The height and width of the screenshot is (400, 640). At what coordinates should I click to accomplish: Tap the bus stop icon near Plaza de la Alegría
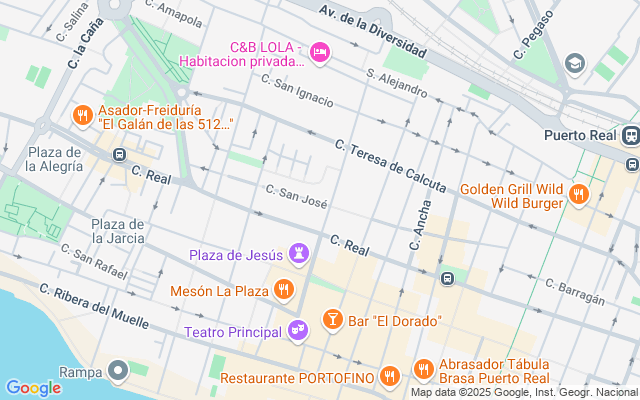[x=119, y=155]
